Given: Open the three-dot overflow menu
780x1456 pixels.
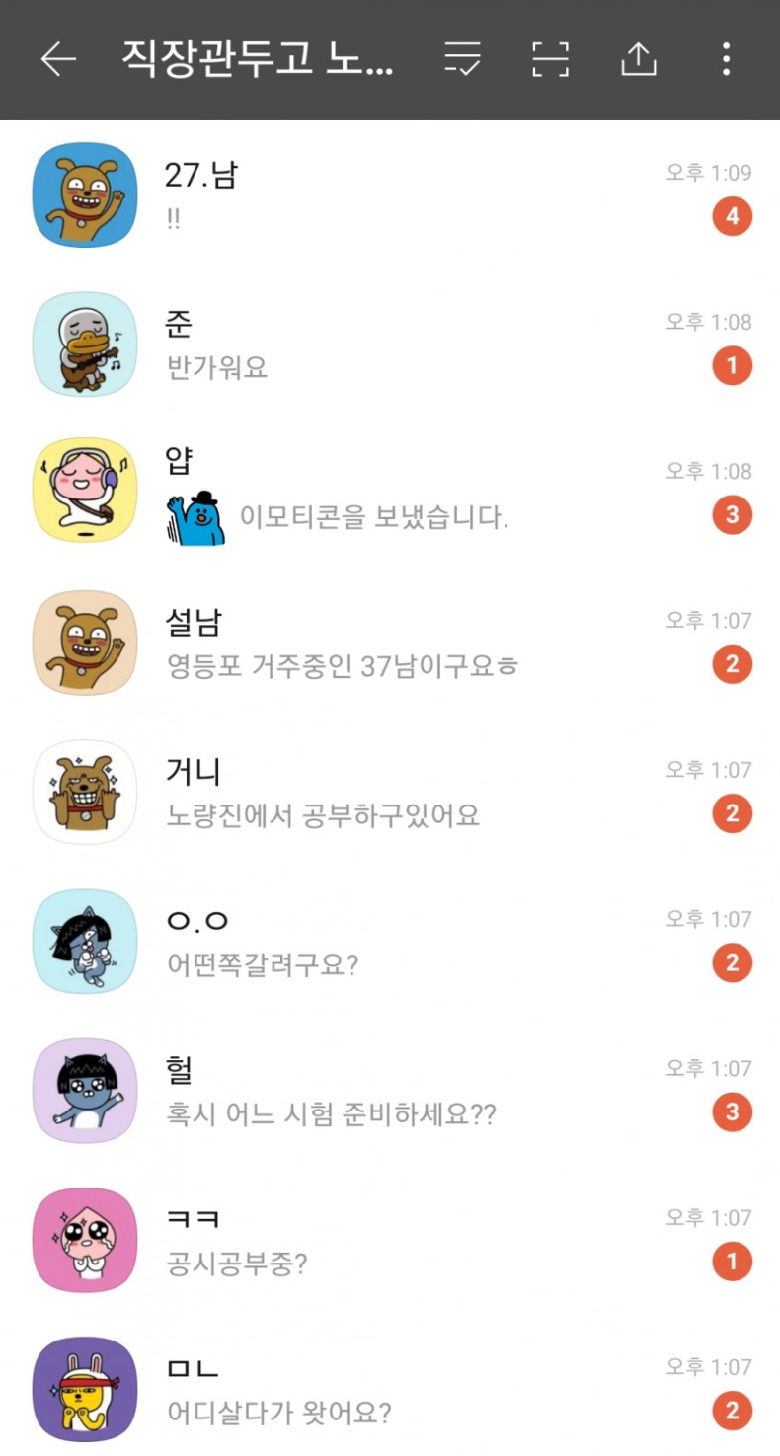Looking at the screenshot, I should click(x=726, y=60).
